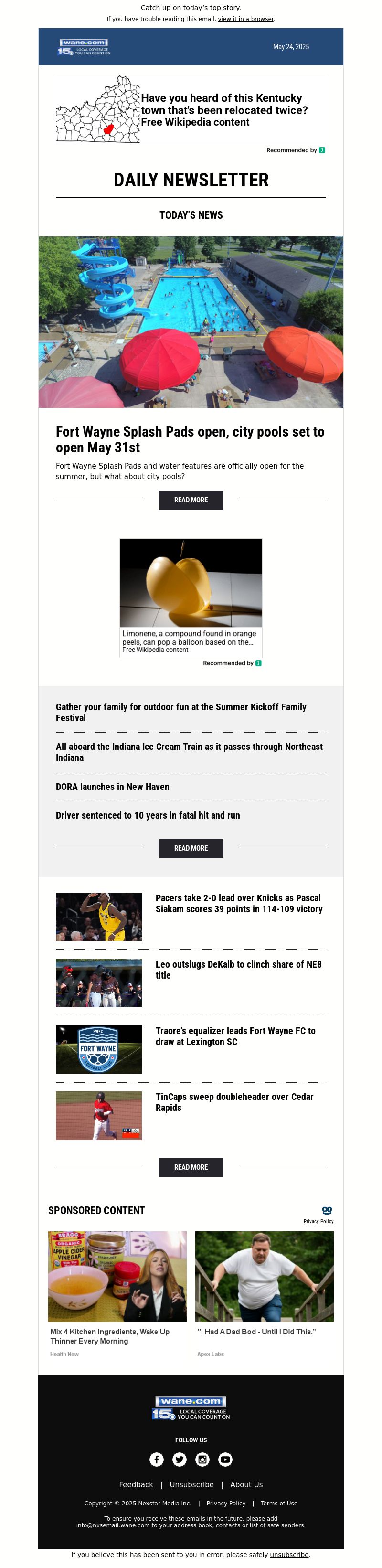Open the 'view it in a browser' link
The width and height of the screenshot is (382, 1568).
[x=245, y=19]
